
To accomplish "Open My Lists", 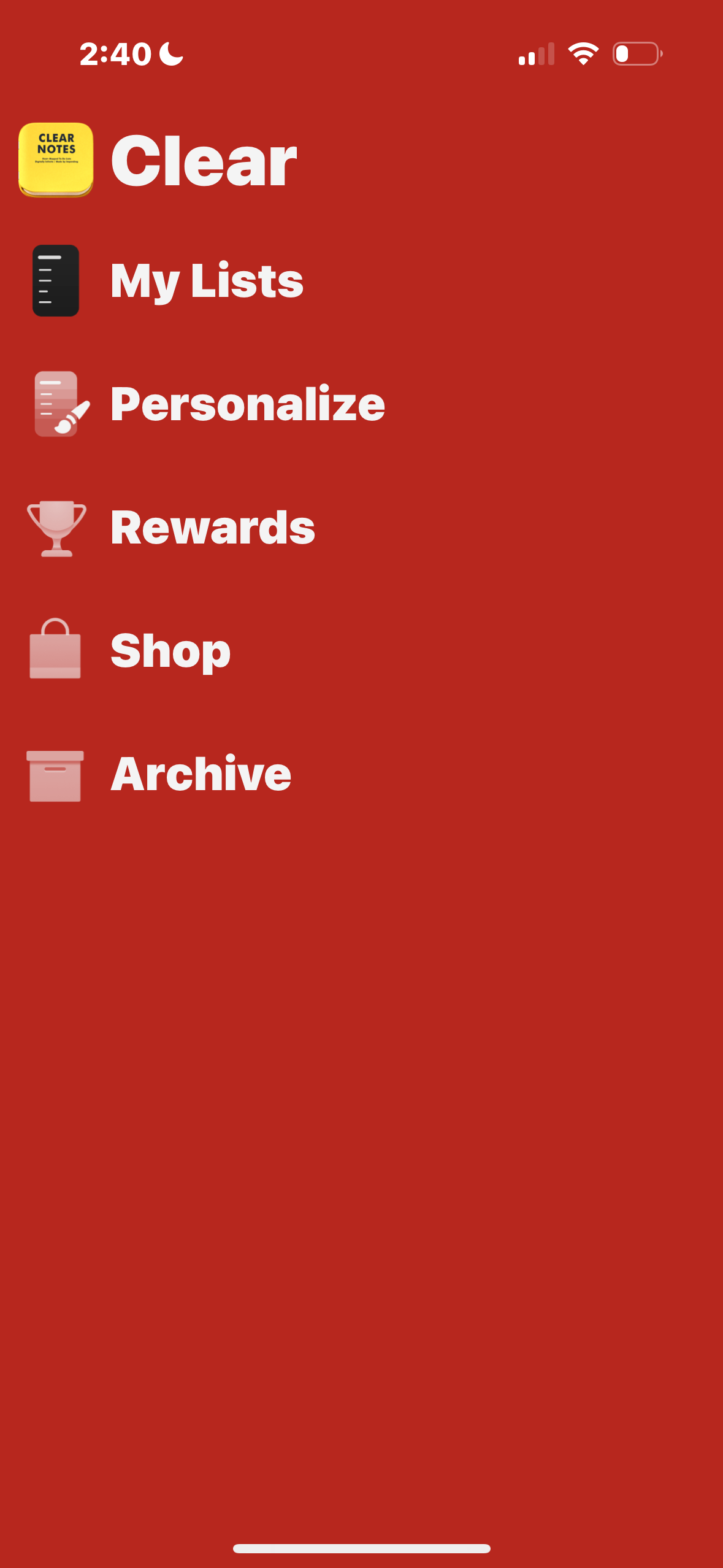I will click(x=207, y=280).
